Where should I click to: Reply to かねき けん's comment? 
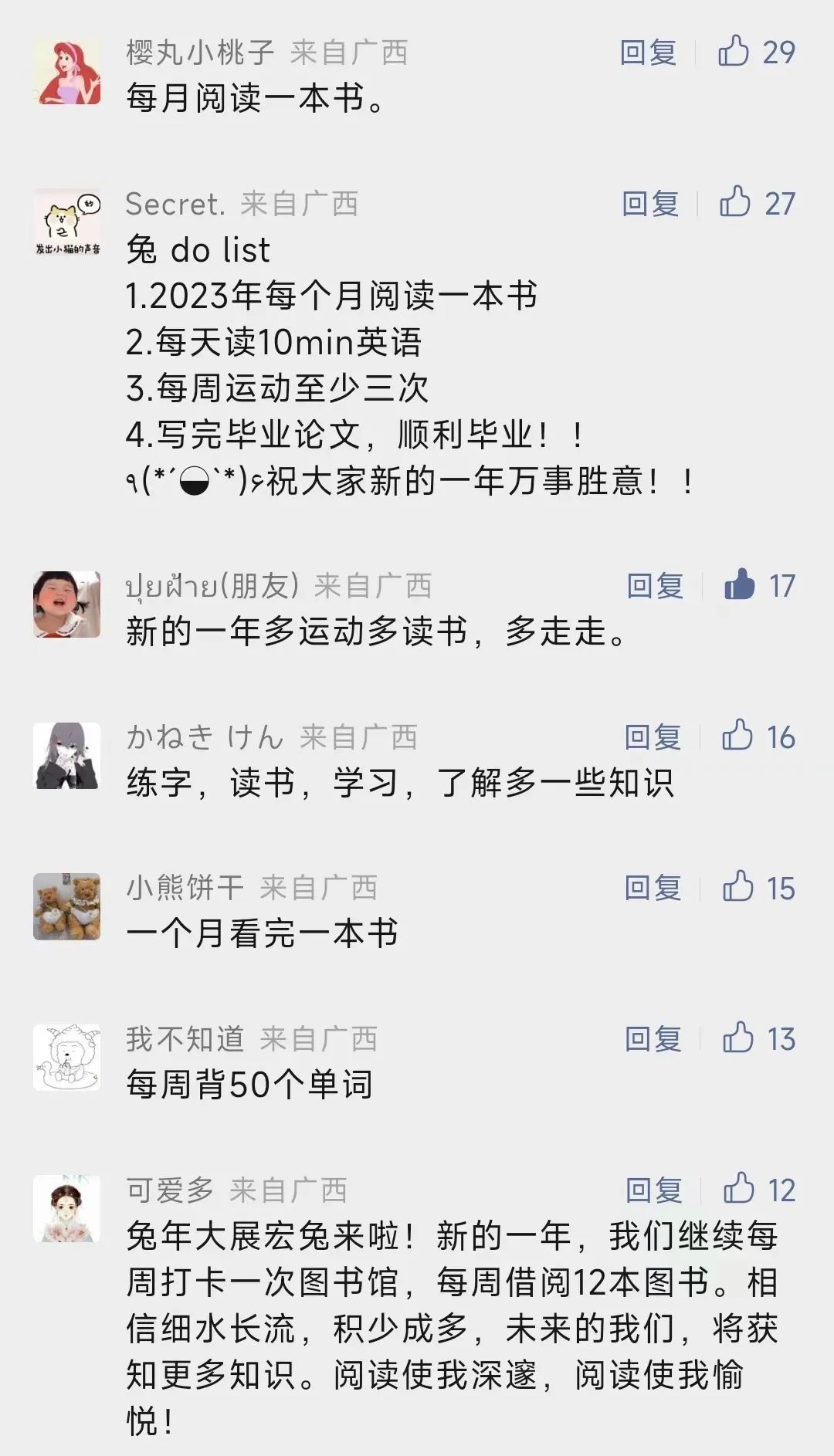click(x=653, y=737)
